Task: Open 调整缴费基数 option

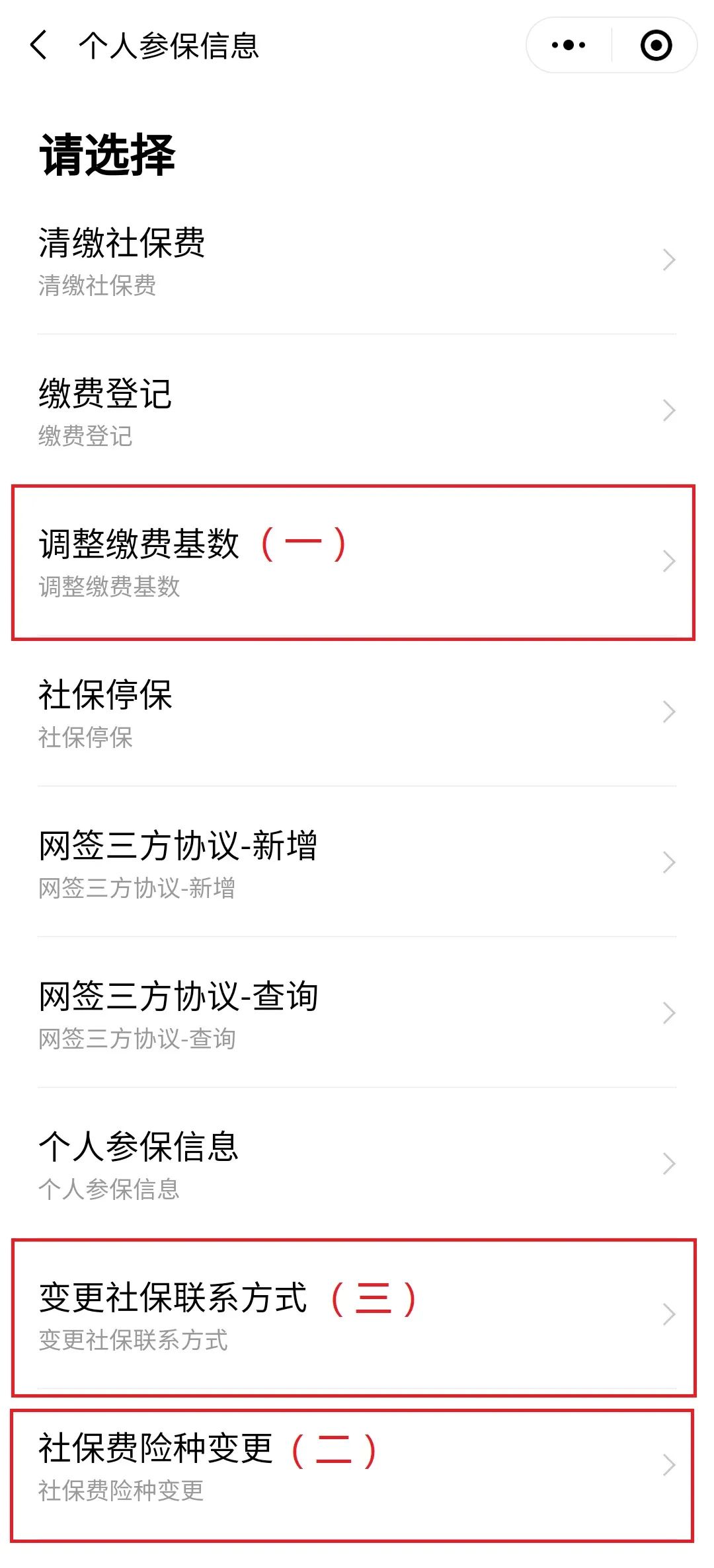Action: pos(357,561)
